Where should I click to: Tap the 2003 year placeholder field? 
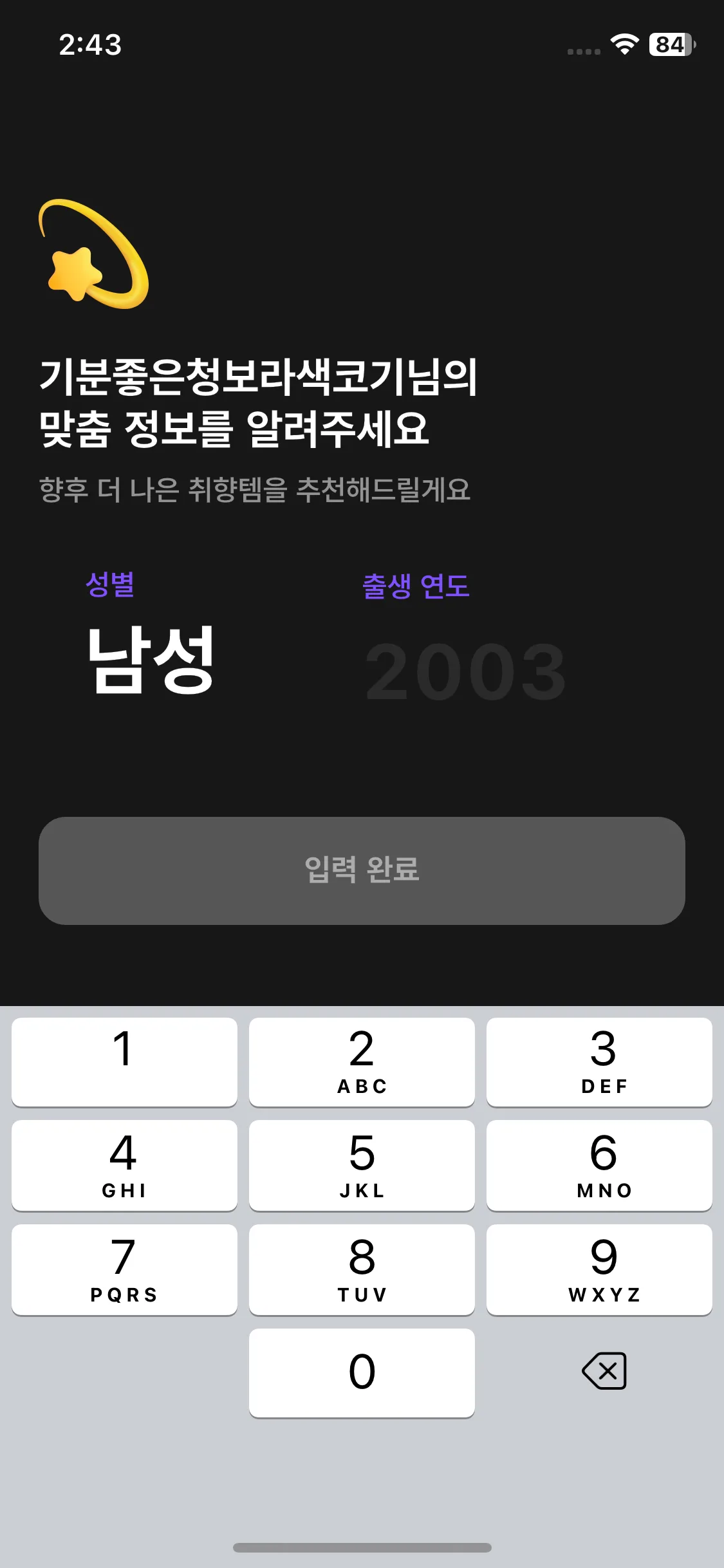pyautogui.click(x=465, y=669)
